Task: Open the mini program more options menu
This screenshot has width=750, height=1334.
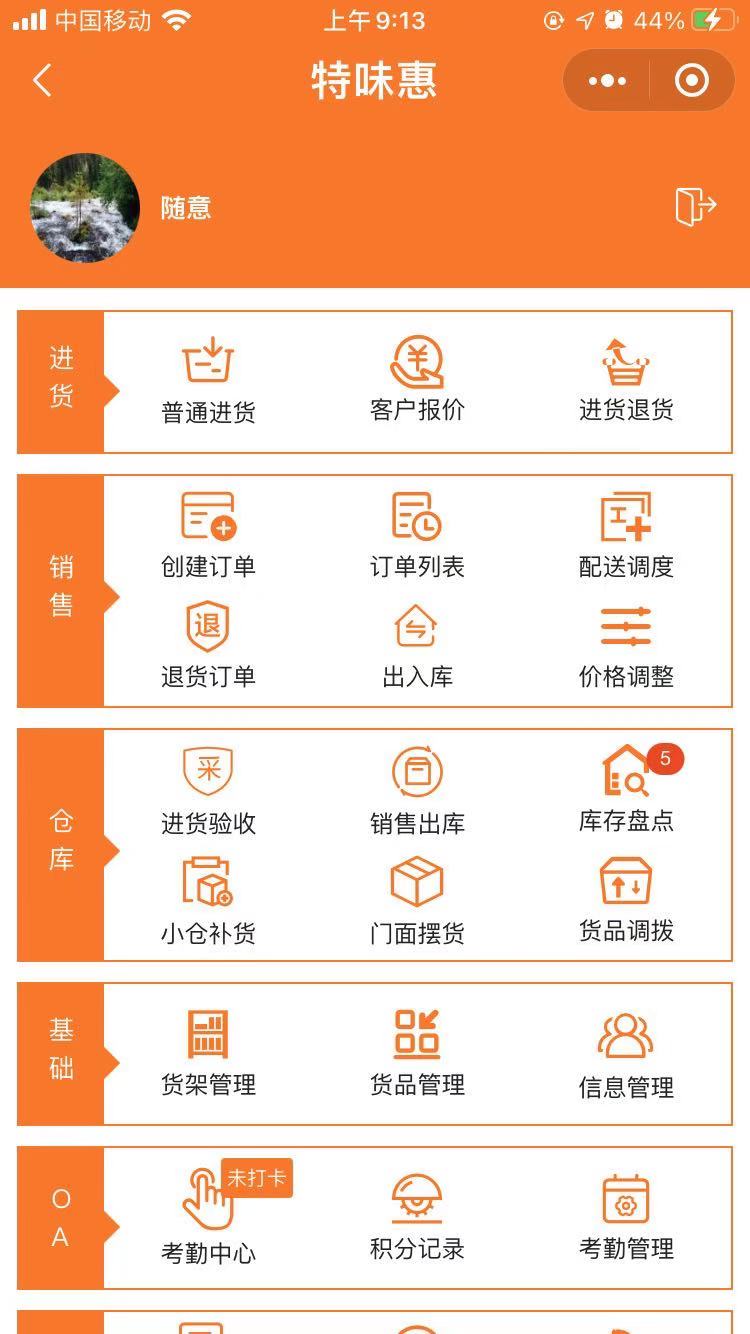Action: pos(607,81)
